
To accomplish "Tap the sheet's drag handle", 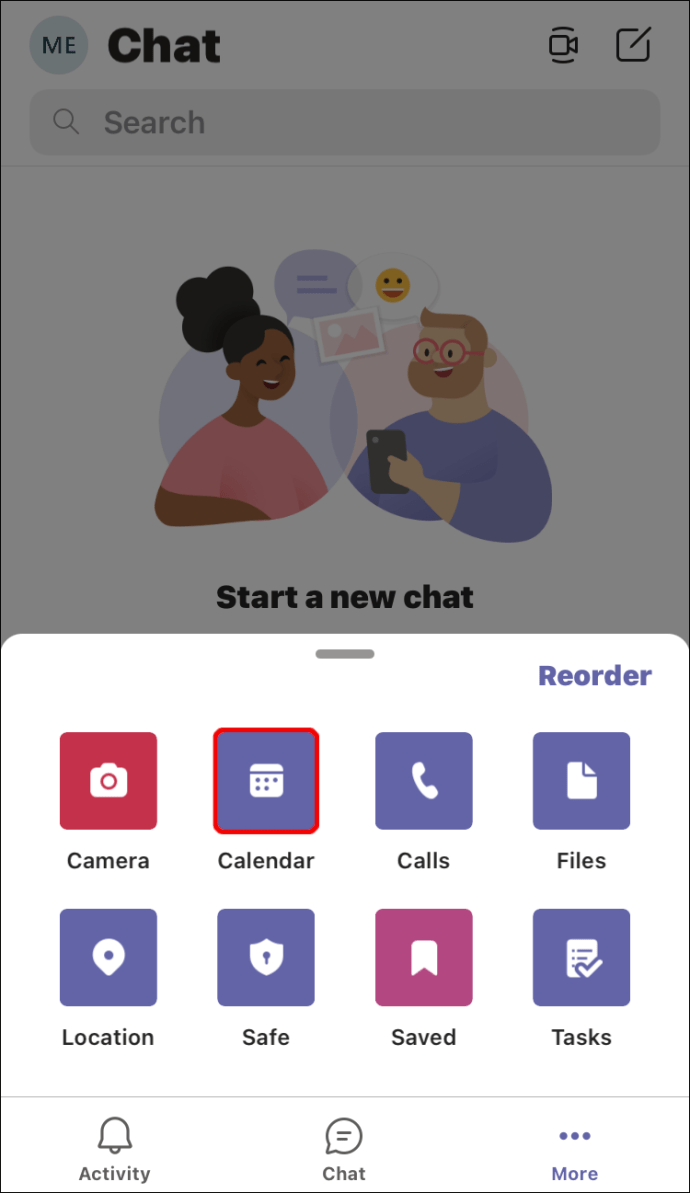I will pyautogui.click(x=345, y=654).
